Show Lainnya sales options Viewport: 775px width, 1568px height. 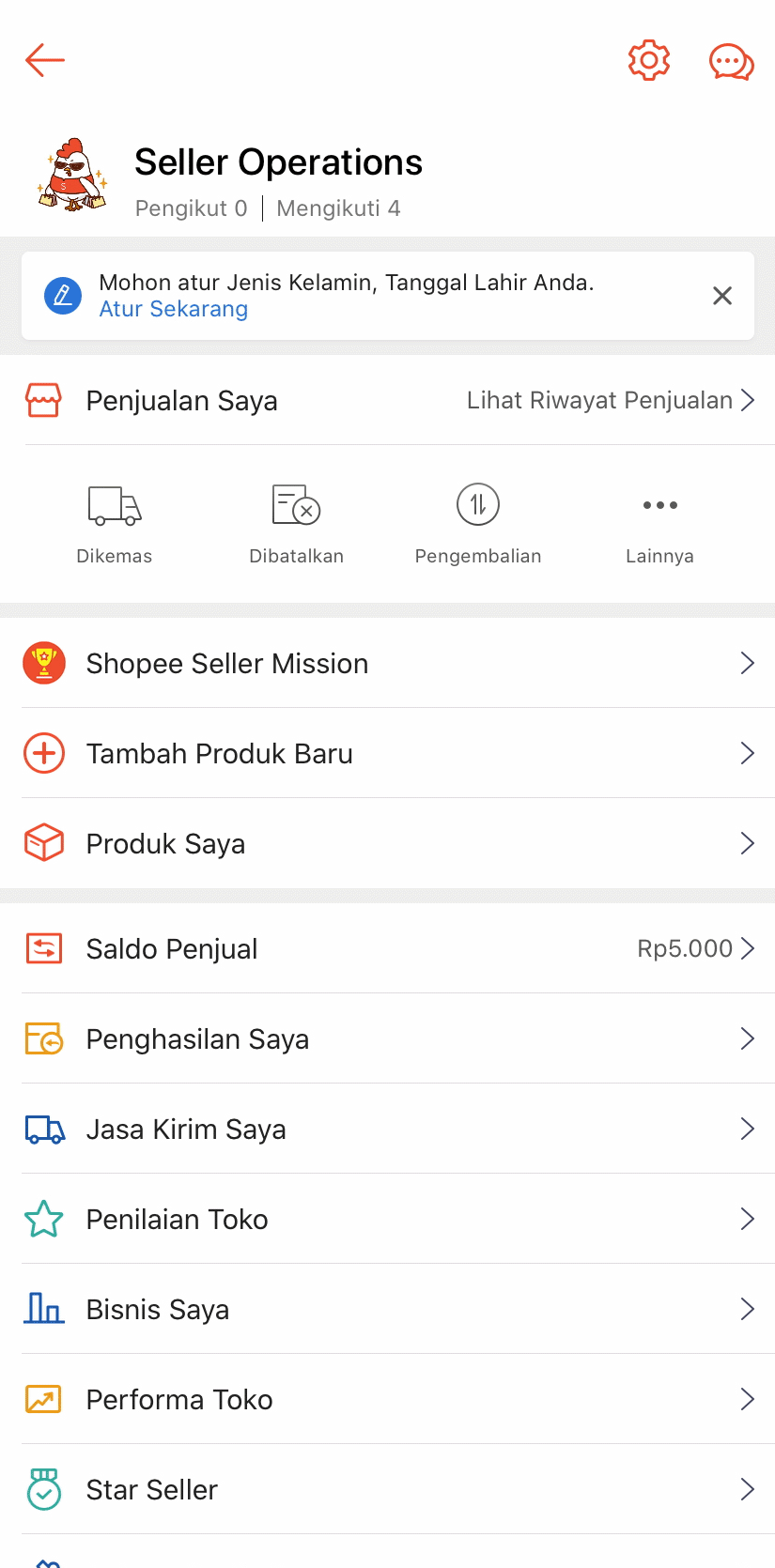tap(659, 524)
